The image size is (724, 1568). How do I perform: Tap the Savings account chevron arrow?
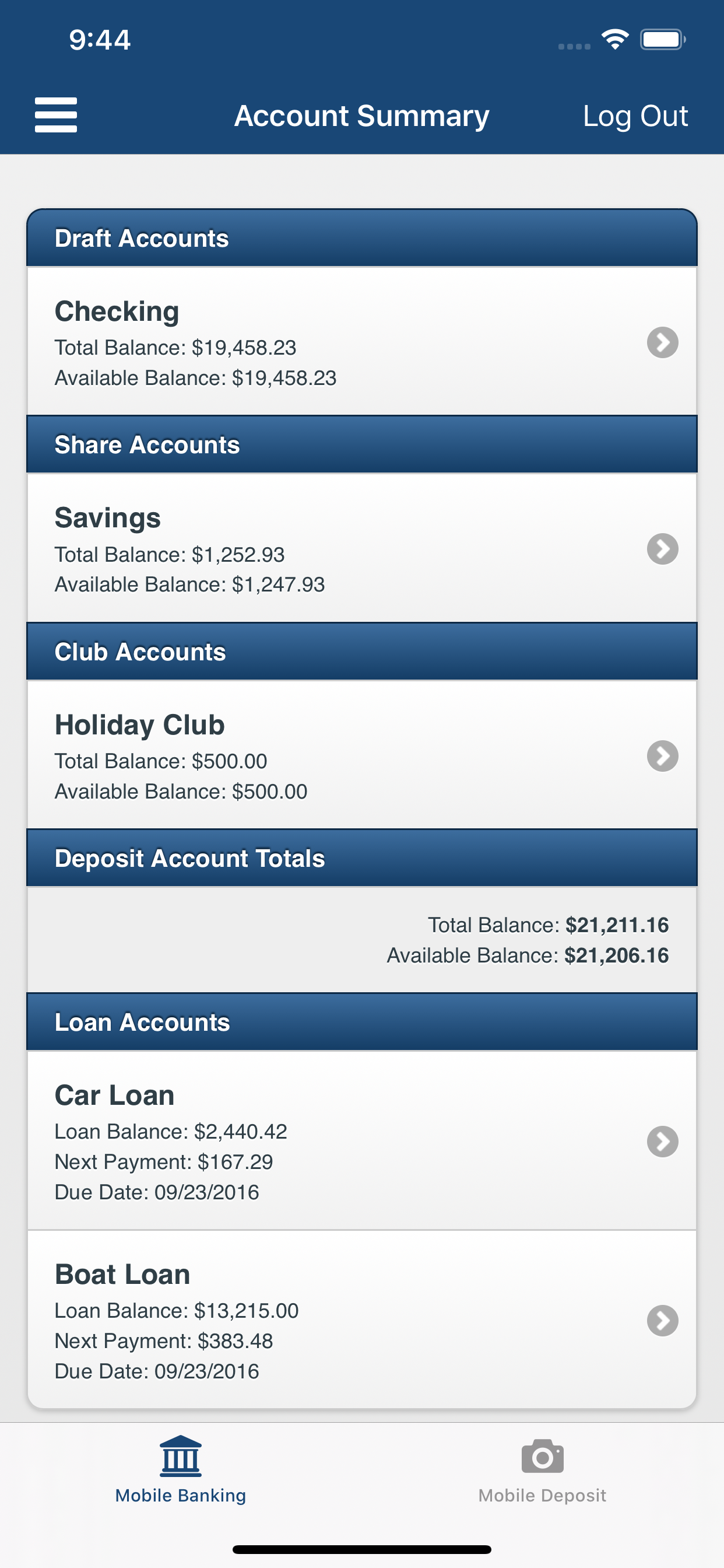[665, 549]
